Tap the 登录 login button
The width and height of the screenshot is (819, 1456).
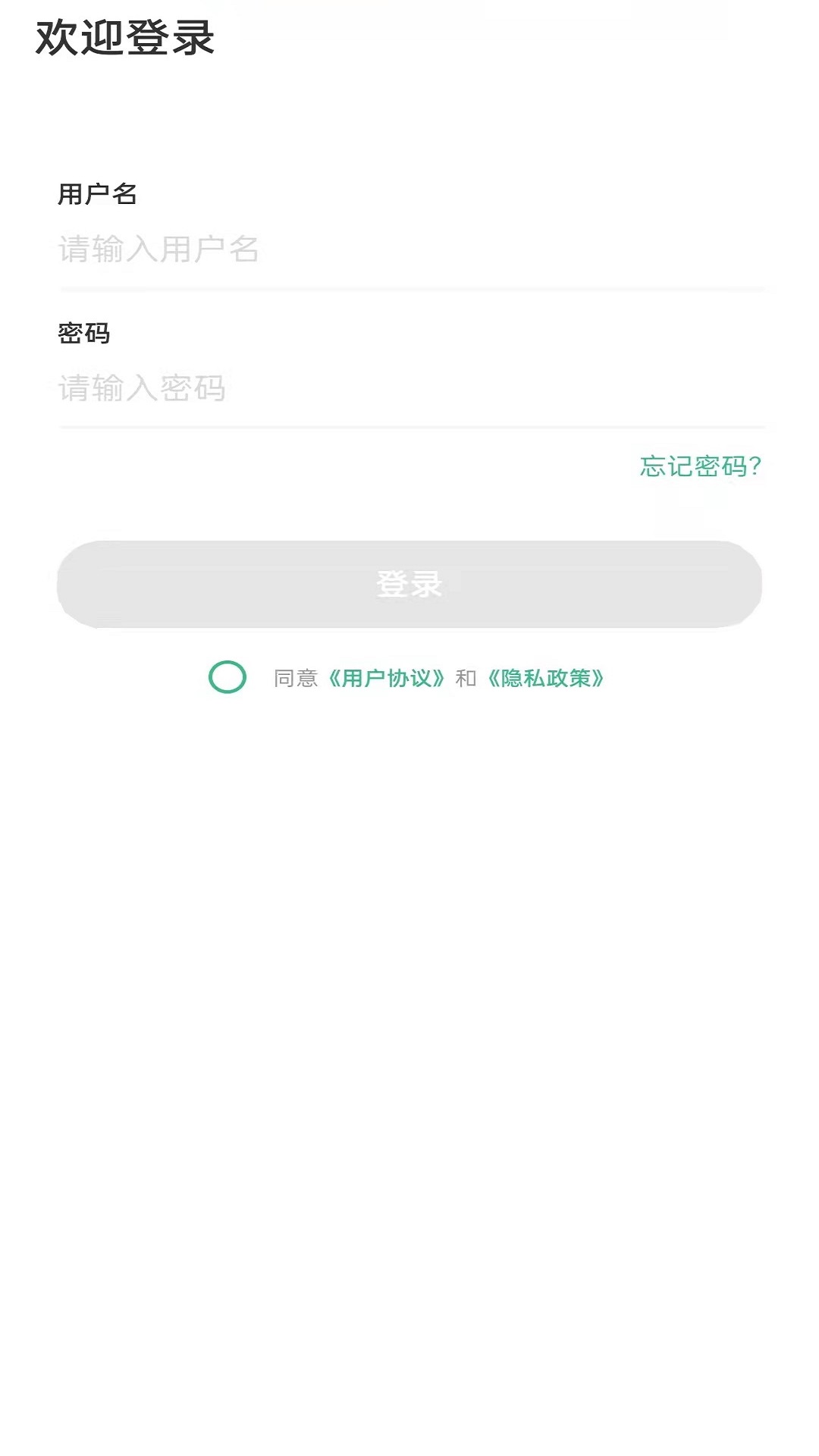pos(409,585)
